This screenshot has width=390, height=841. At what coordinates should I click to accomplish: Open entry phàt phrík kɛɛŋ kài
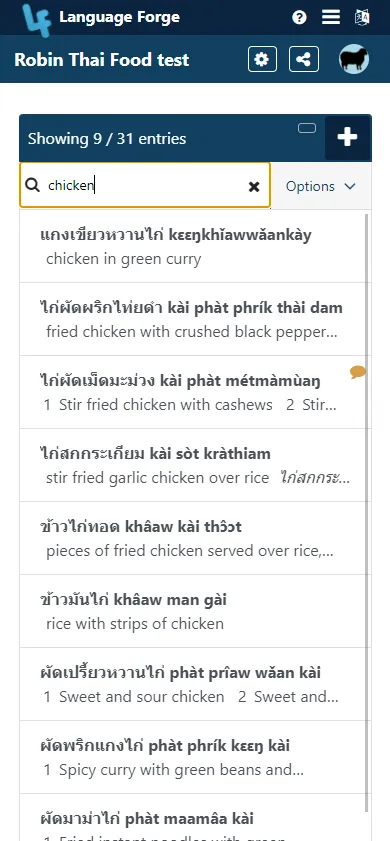tap(193, 757)
